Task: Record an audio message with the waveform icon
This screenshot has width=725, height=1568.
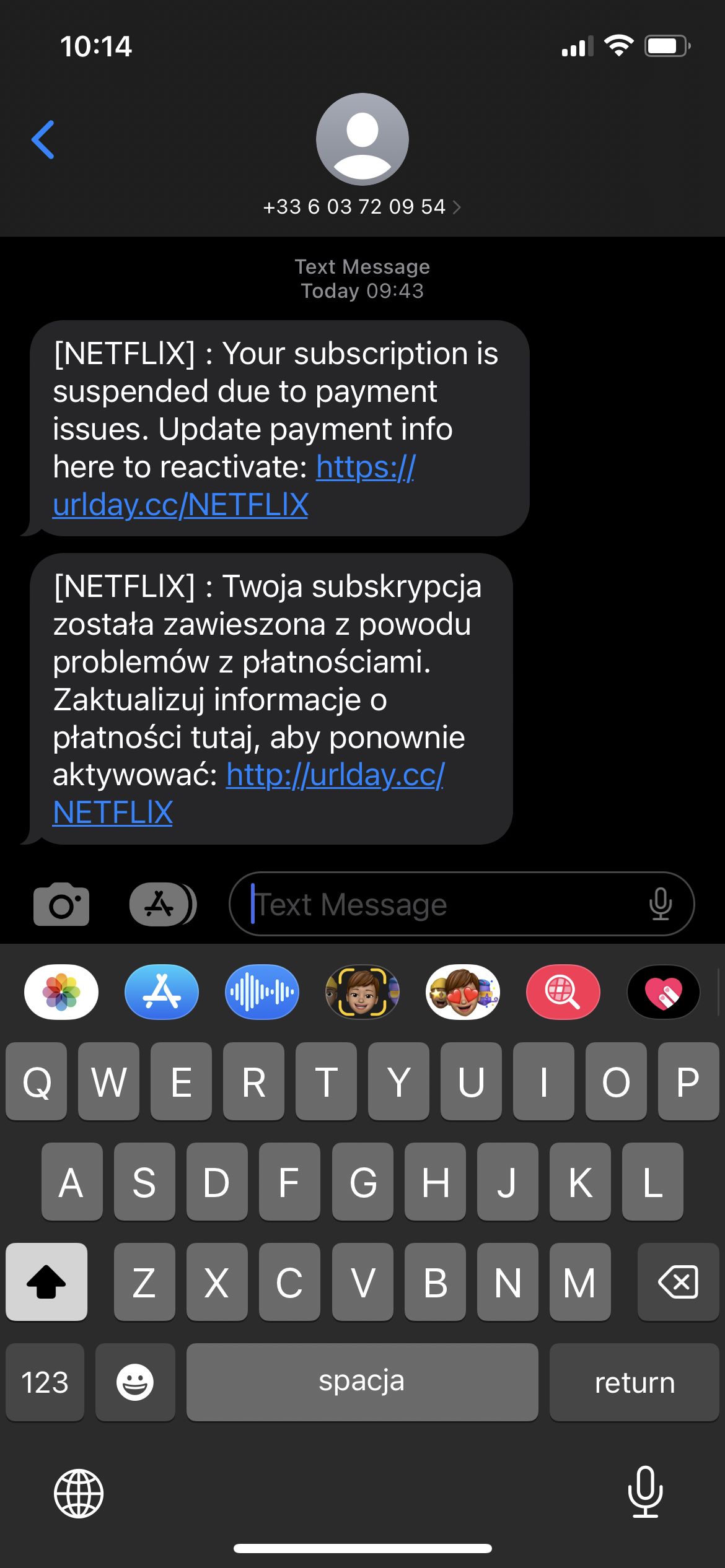Action: pyautogui.click(x=262, y=992)
